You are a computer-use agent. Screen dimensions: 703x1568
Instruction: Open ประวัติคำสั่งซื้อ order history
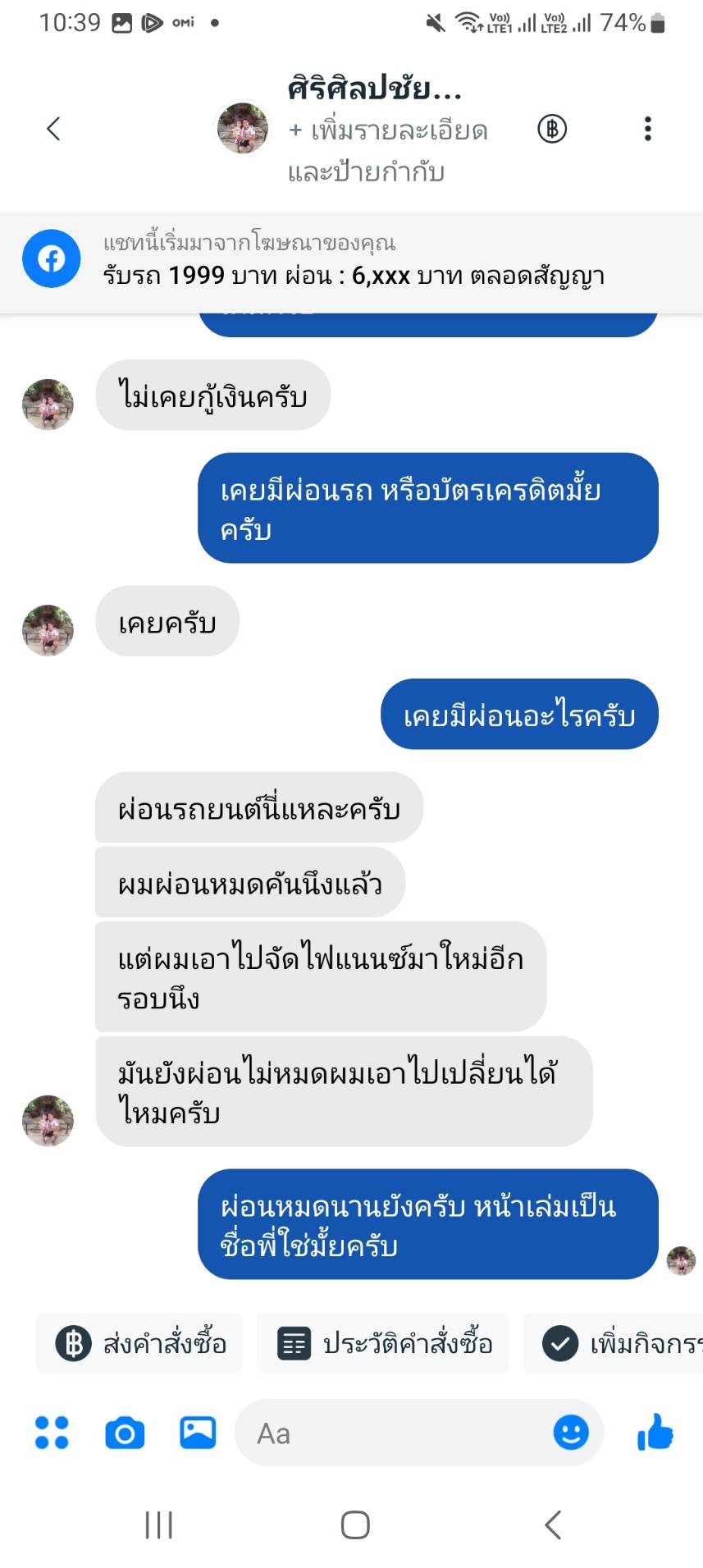click(x=384, y=1344)
